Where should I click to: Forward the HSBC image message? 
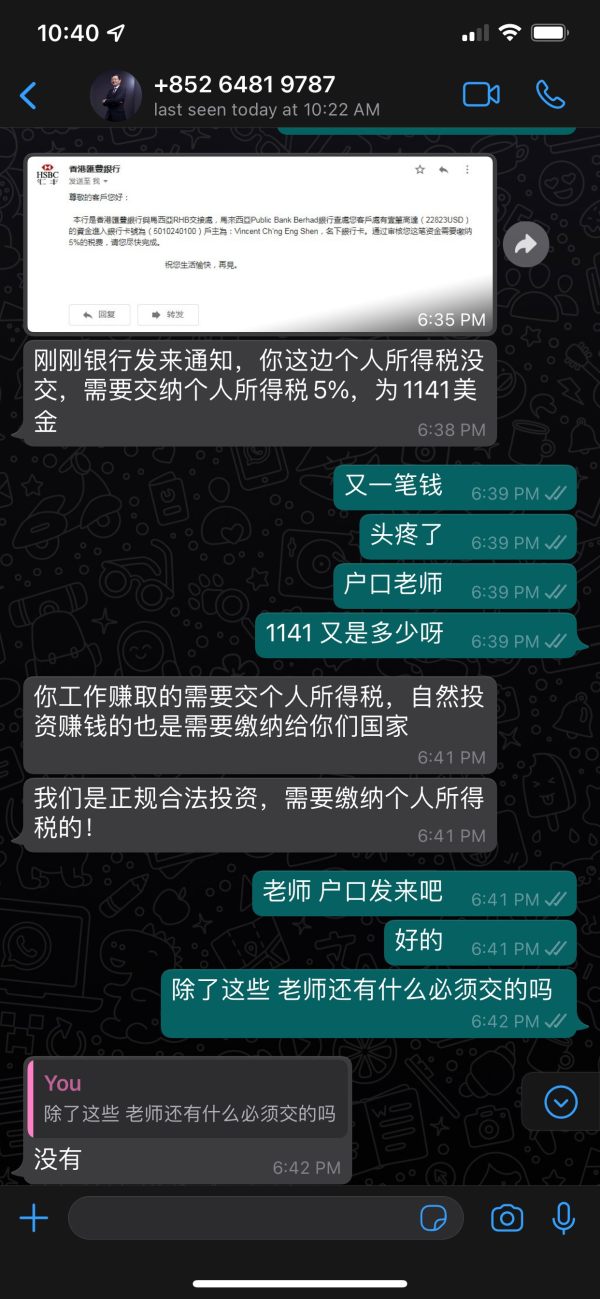[x=526, y=243]
